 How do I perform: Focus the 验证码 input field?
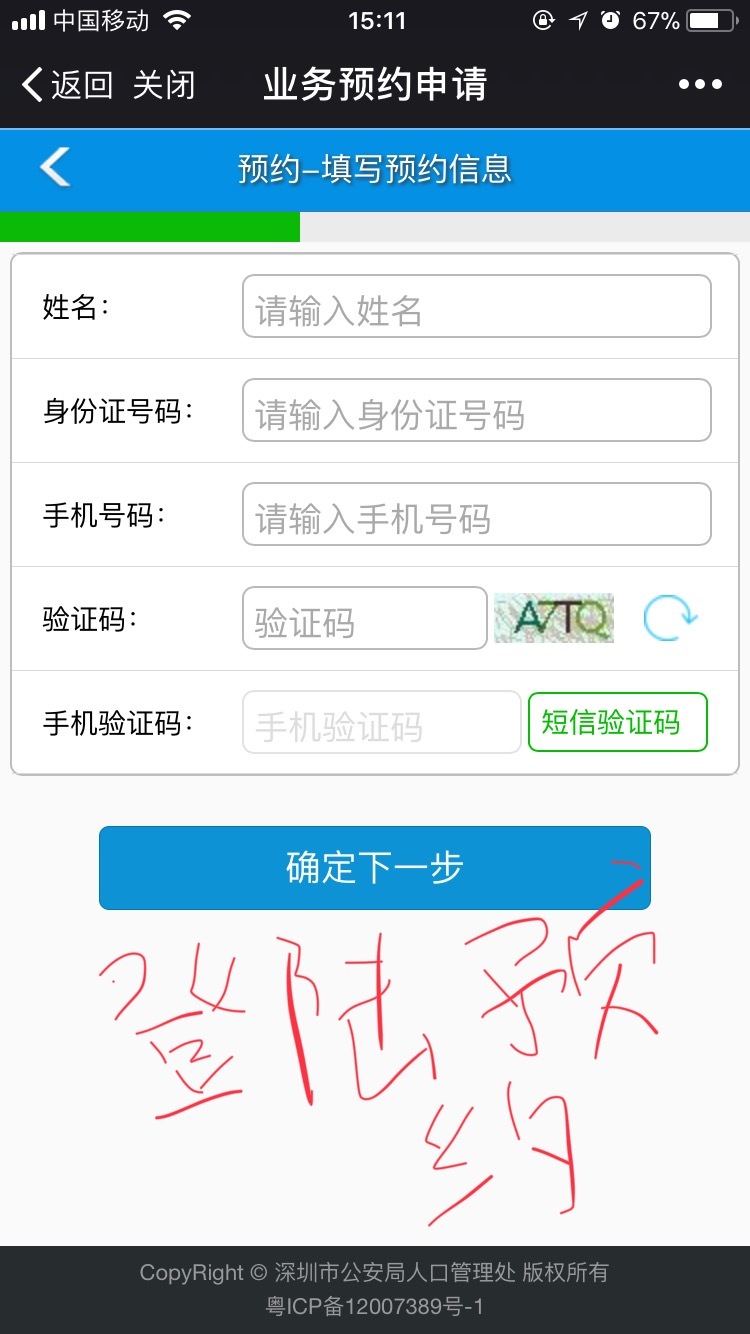click(365, 618)
